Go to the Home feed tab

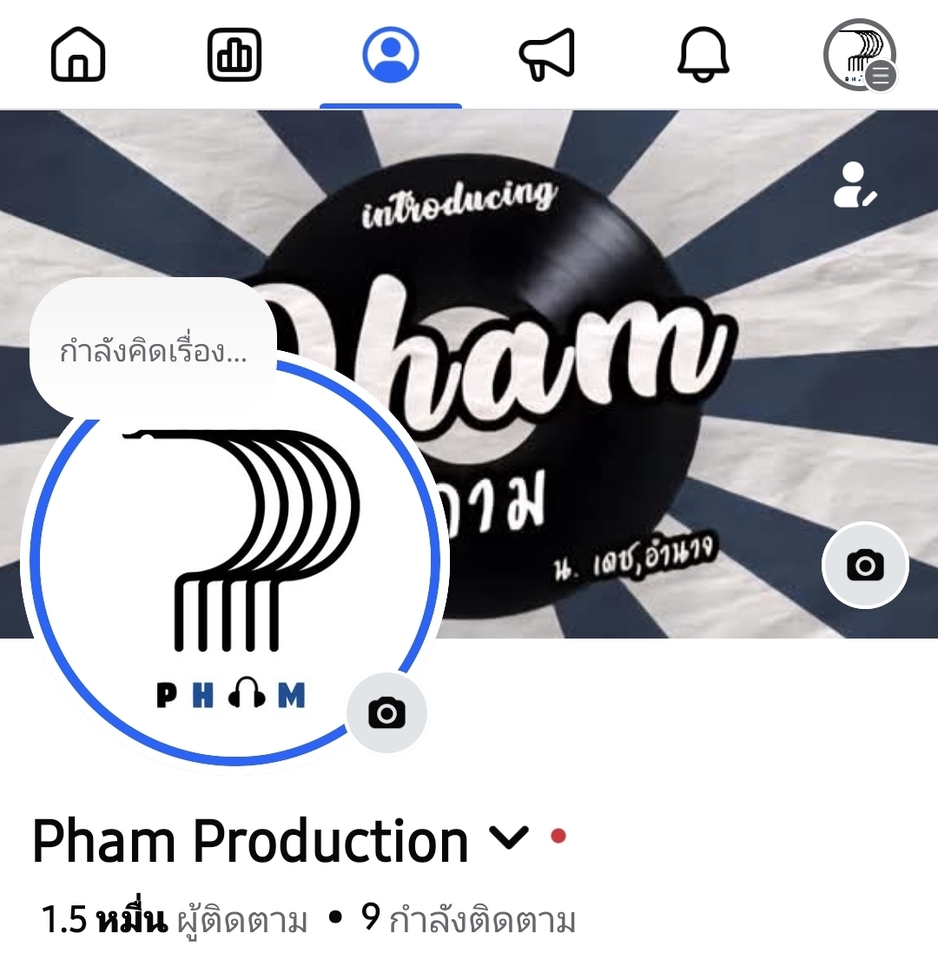coord(78,54)
